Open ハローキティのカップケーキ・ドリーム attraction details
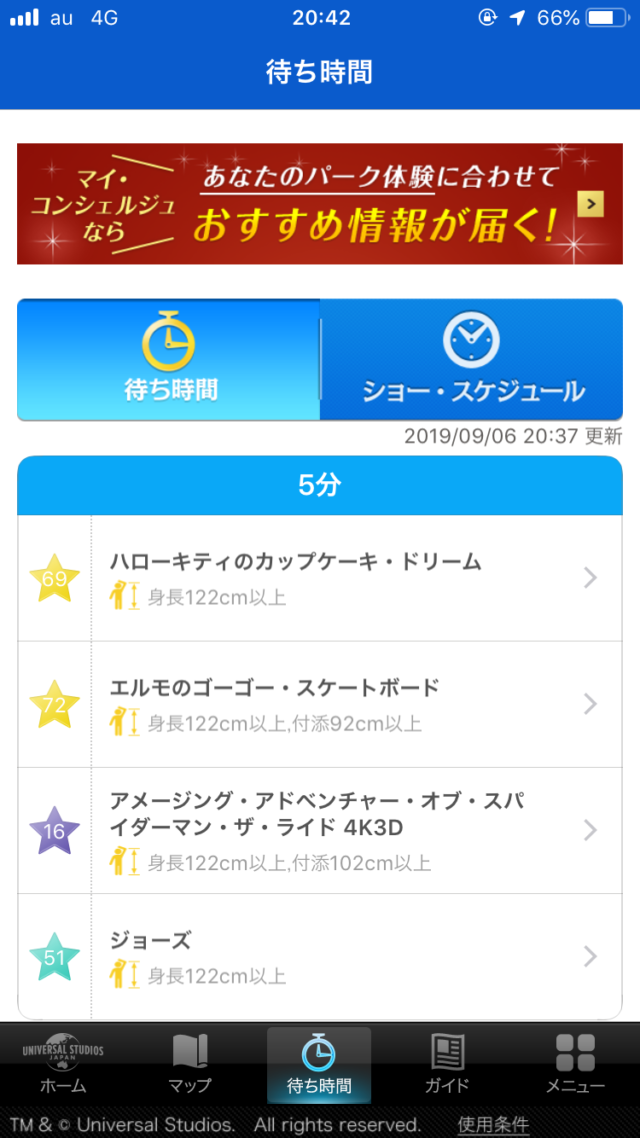The image size is (640, 1138). click(319, 578)
